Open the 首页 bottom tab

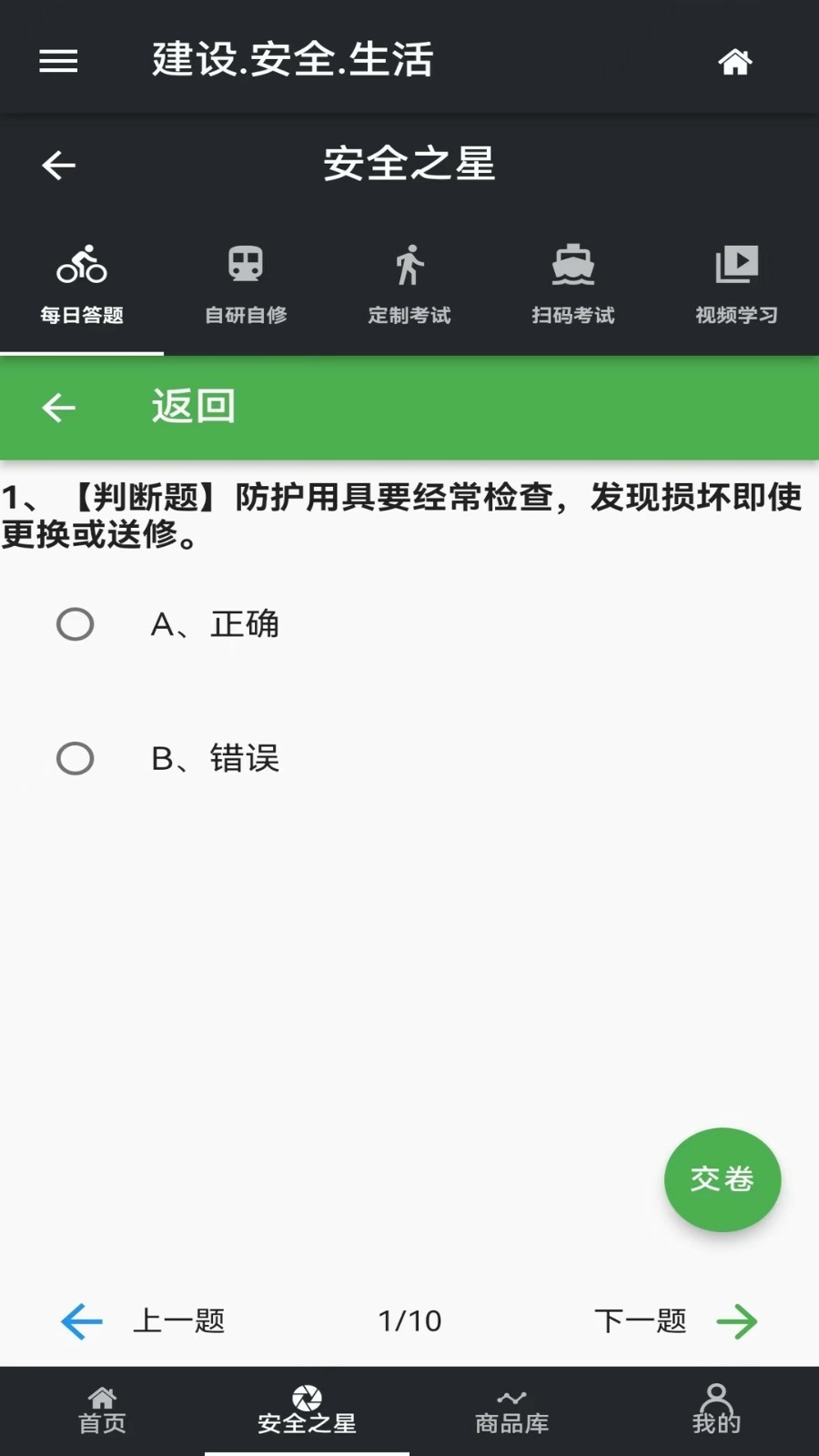tap(102, 1410)
